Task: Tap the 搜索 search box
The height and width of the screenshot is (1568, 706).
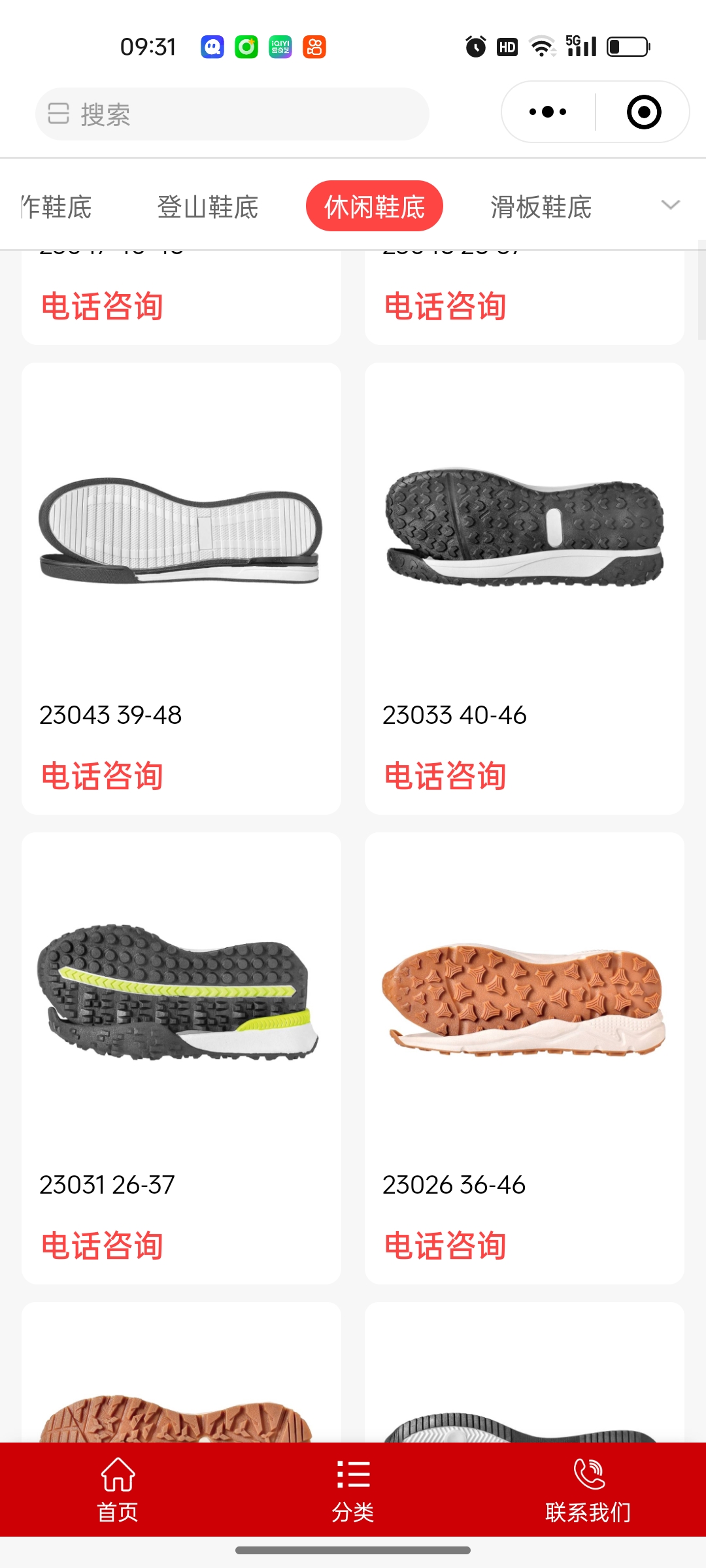Action: coord(232,114)
